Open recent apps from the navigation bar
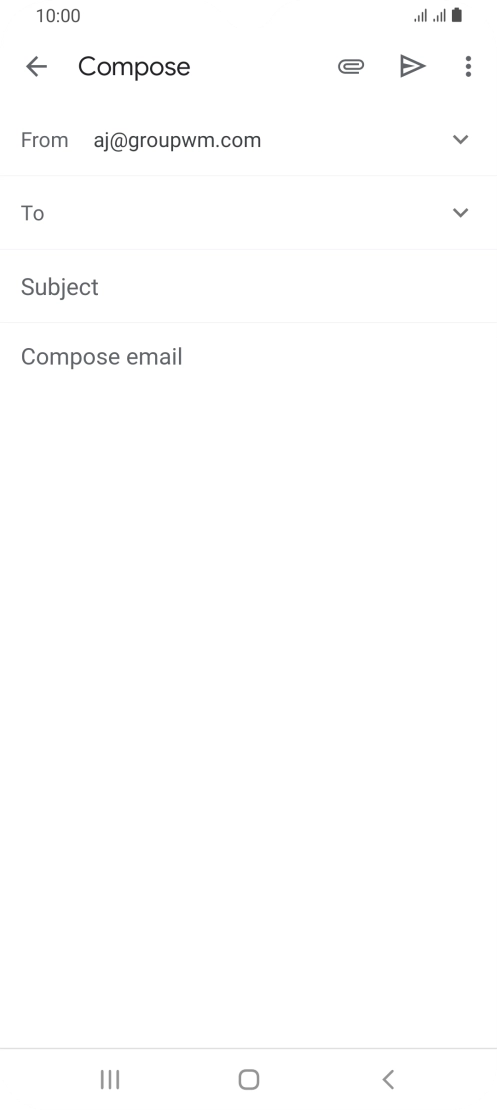Screen dimensions: 497x1110 (x=110, y=1080)
